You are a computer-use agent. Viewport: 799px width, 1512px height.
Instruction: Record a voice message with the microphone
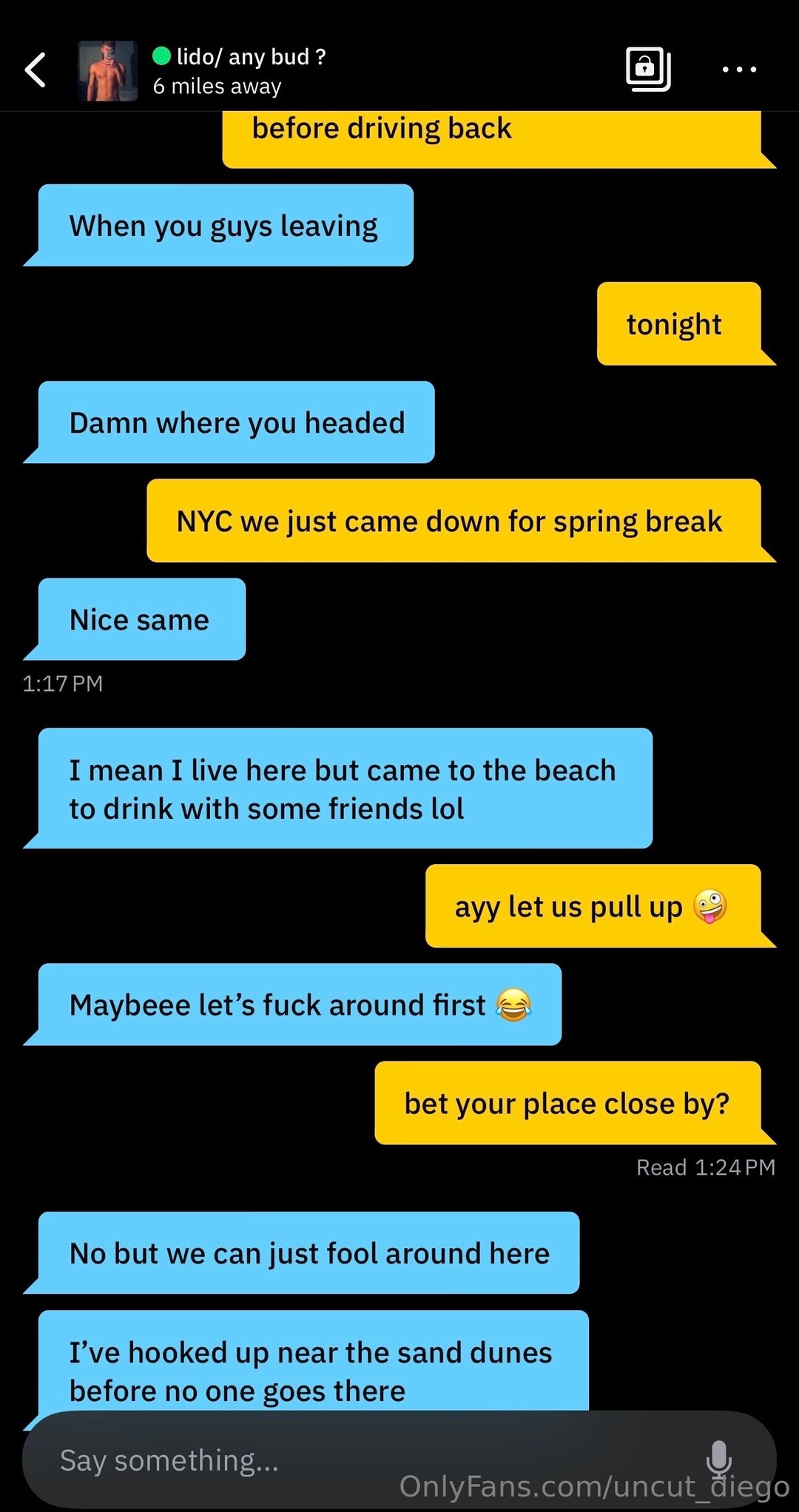tap(718, 1459)
